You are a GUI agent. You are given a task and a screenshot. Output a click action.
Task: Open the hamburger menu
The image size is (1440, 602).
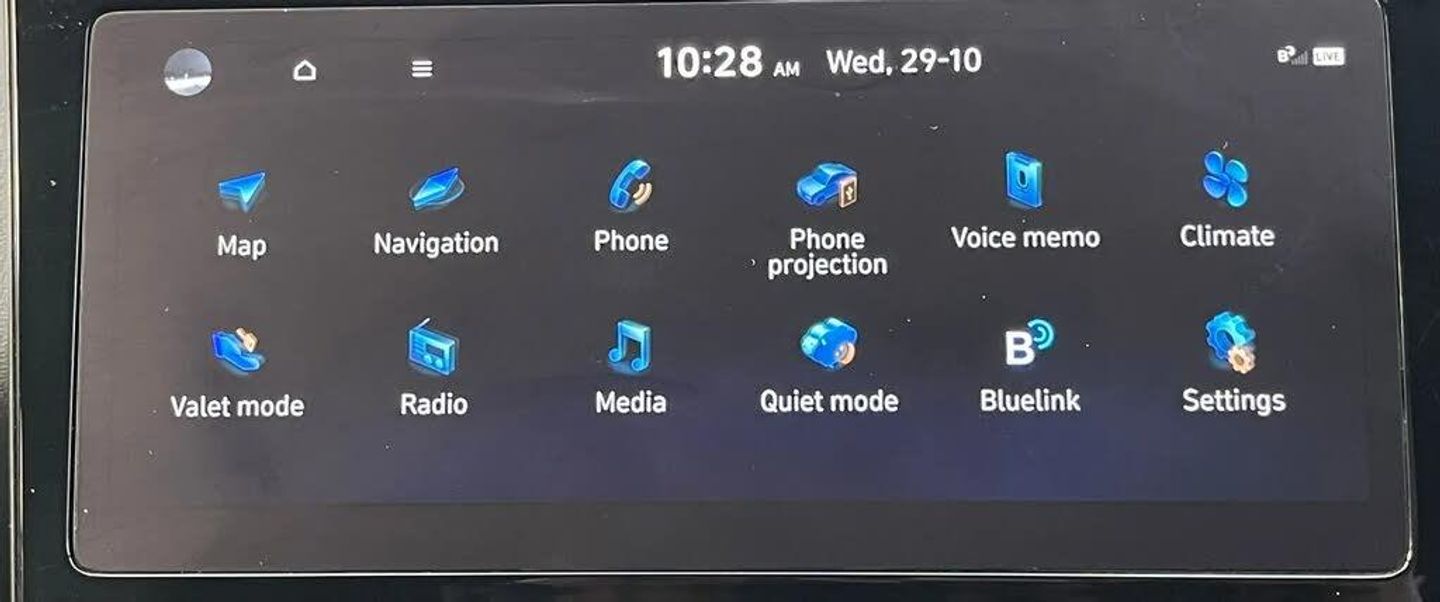(422, 69)
